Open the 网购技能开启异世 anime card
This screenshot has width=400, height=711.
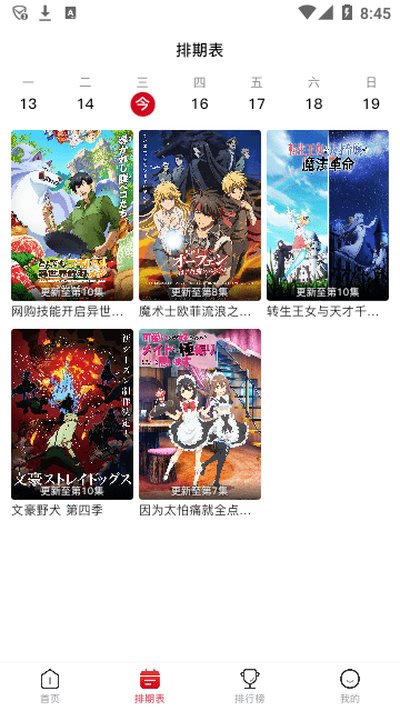pyautogui.click(x=72, y=224)
